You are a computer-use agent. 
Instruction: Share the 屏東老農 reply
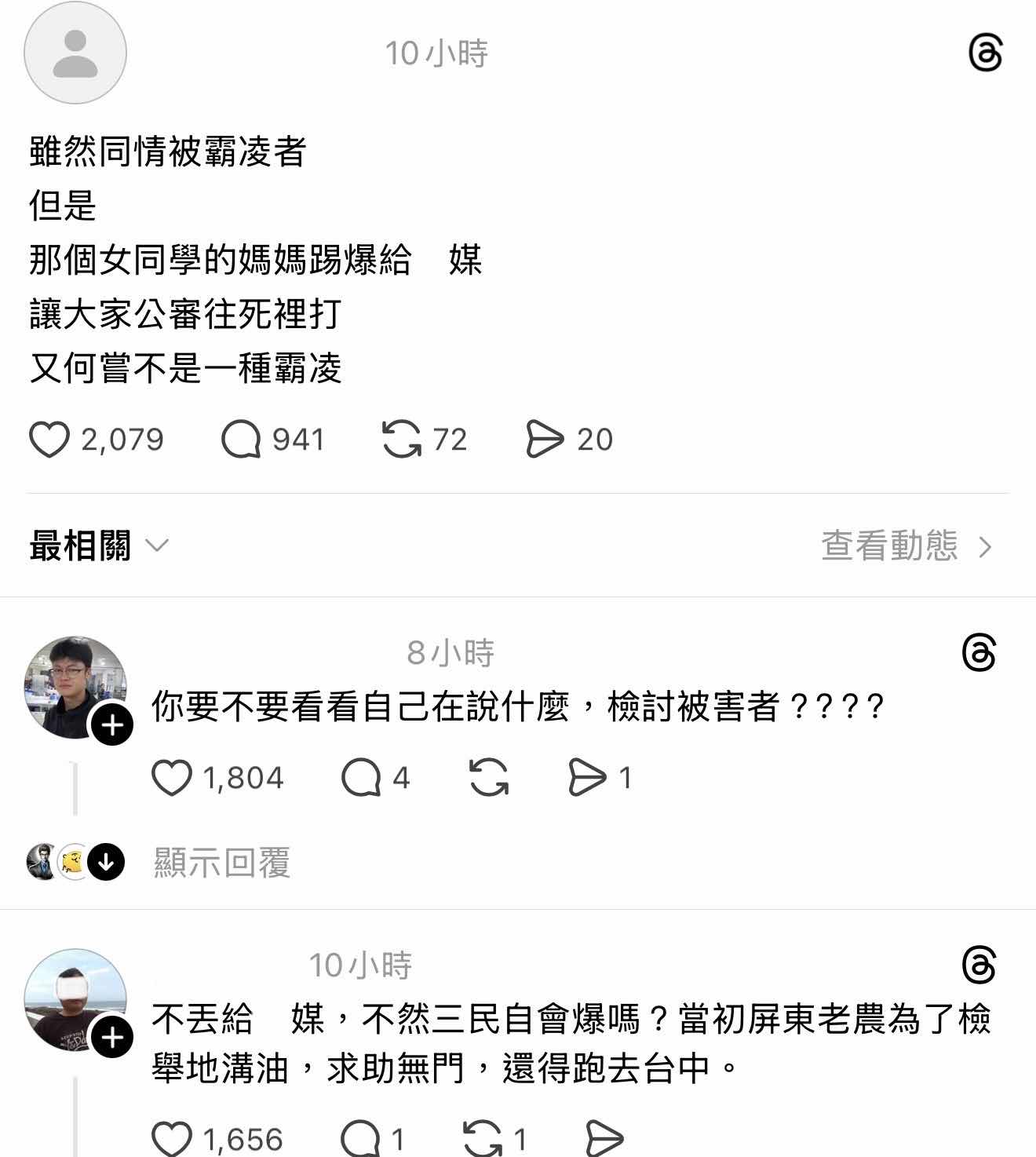[x=604, y=1138]
